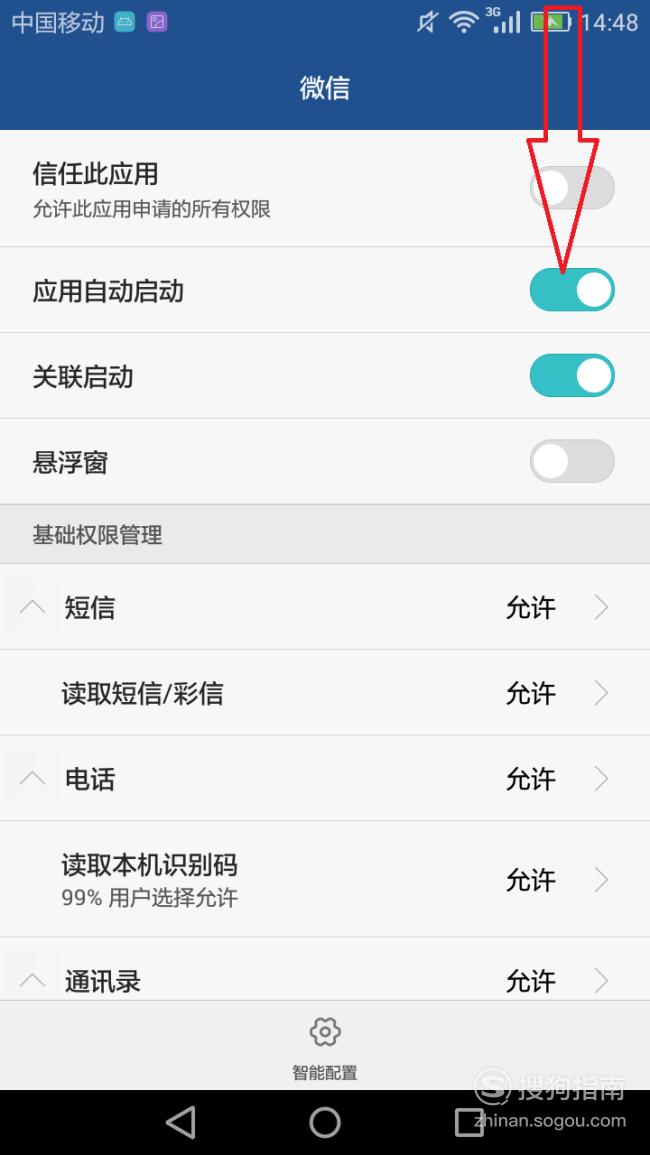Collapse the 电话 permission group
Image resolution: width=650 pixels, height=1155 pixels.
pos(32,779)
